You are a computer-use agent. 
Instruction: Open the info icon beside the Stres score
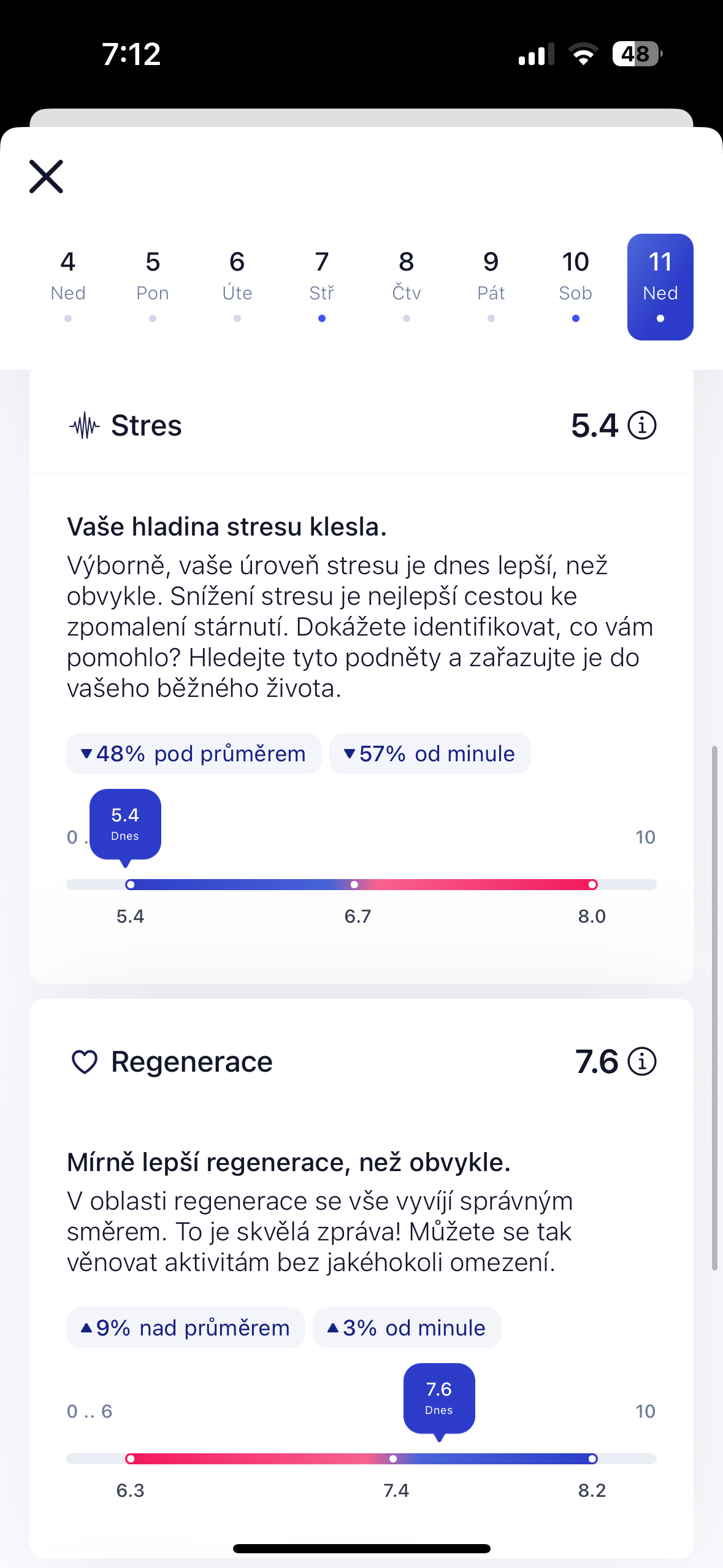(641, 425)
